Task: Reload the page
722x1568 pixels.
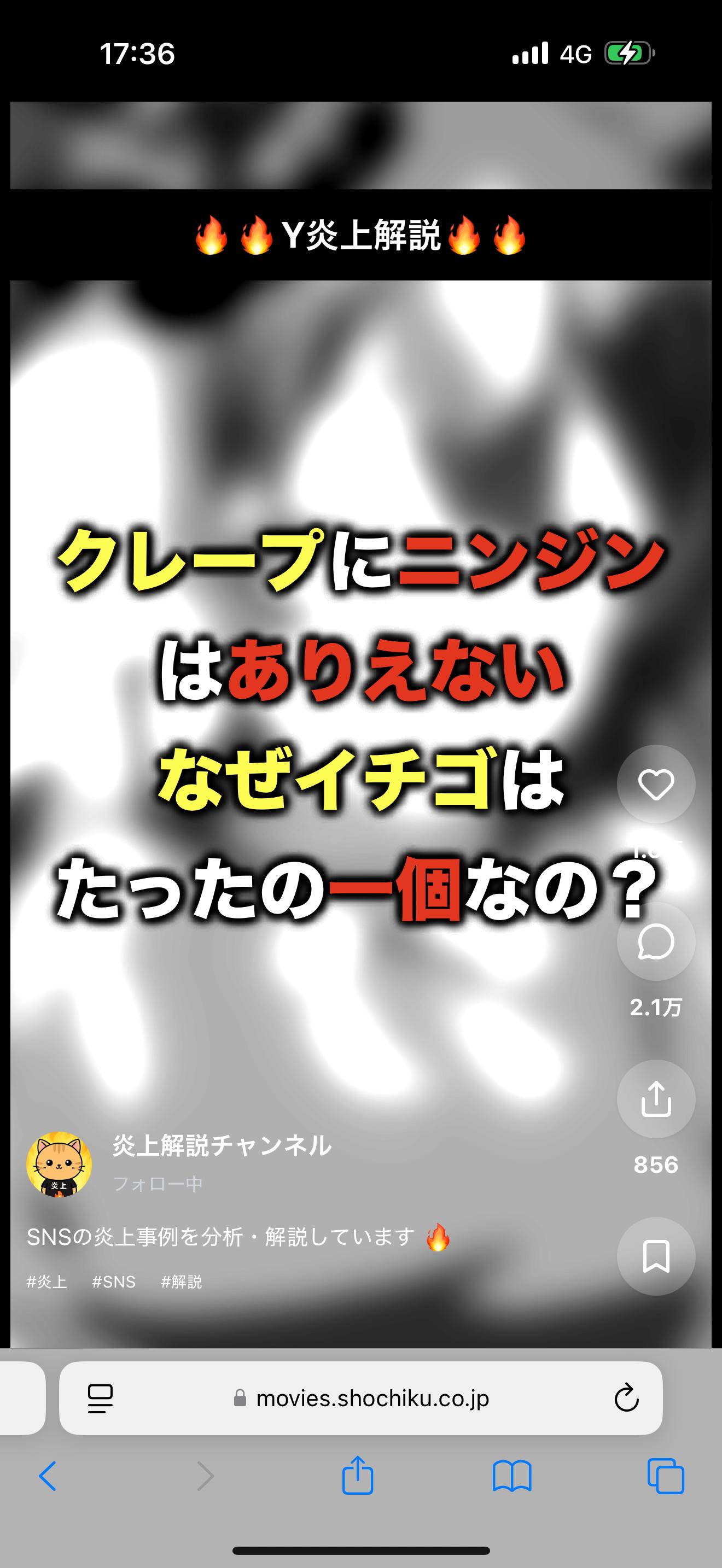Action: click(626, 1398)
